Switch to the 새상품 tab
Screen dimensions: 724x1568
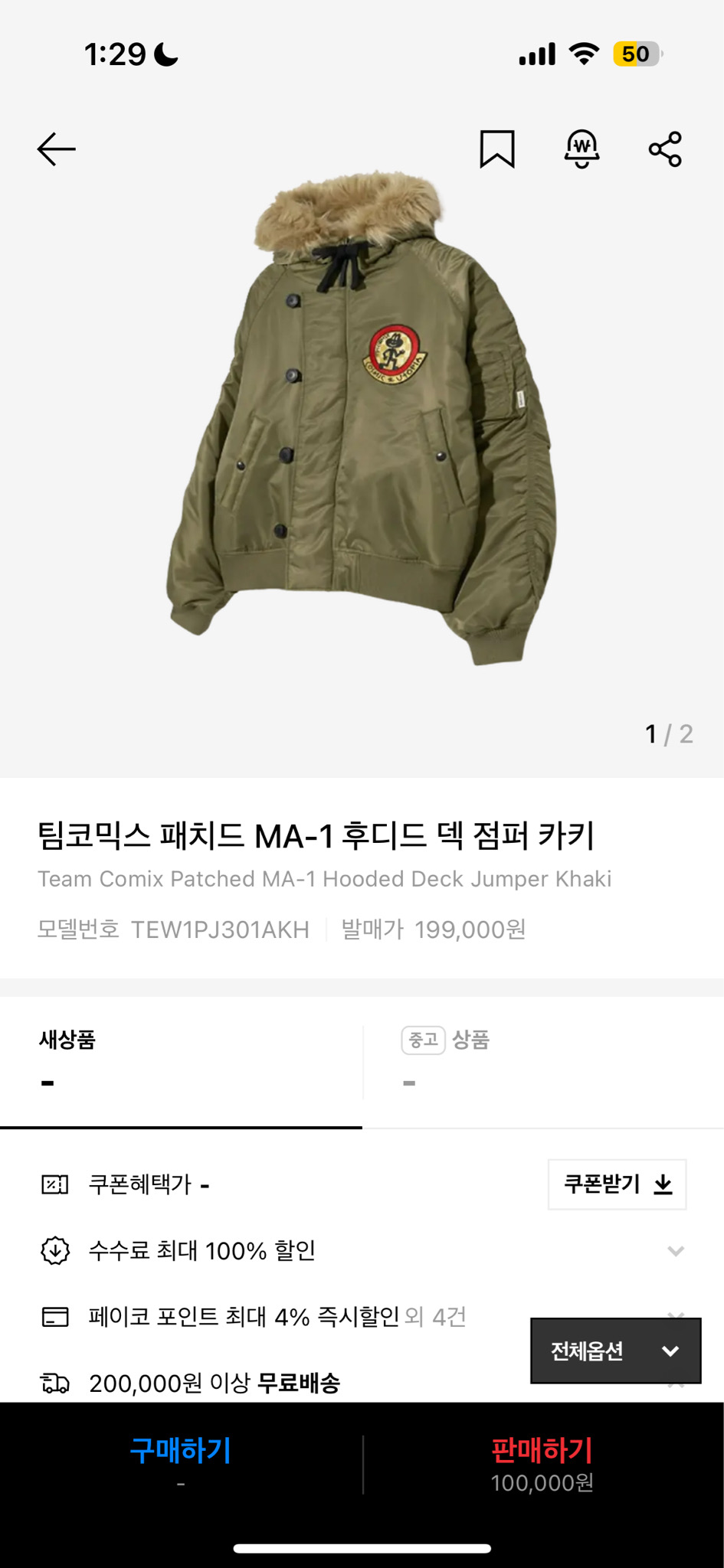pyautogui.click(x=181, y=1063)
